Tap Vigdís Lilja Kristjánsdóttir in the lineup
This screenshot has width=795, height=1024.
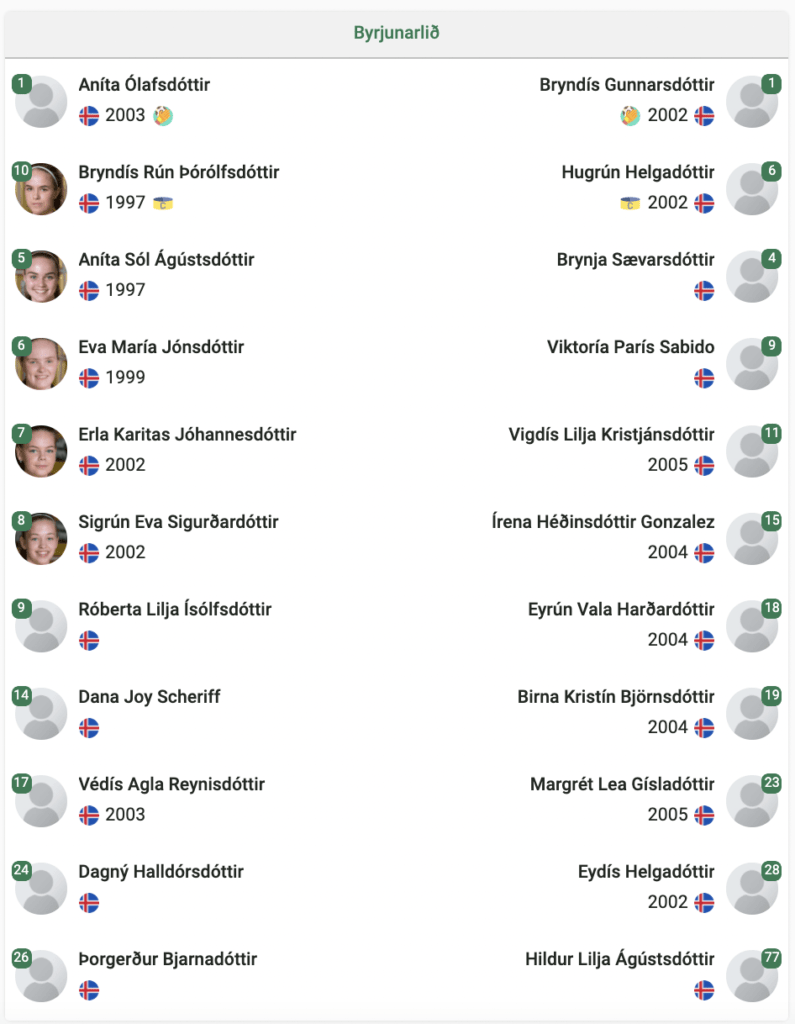[x=611, y=435]
